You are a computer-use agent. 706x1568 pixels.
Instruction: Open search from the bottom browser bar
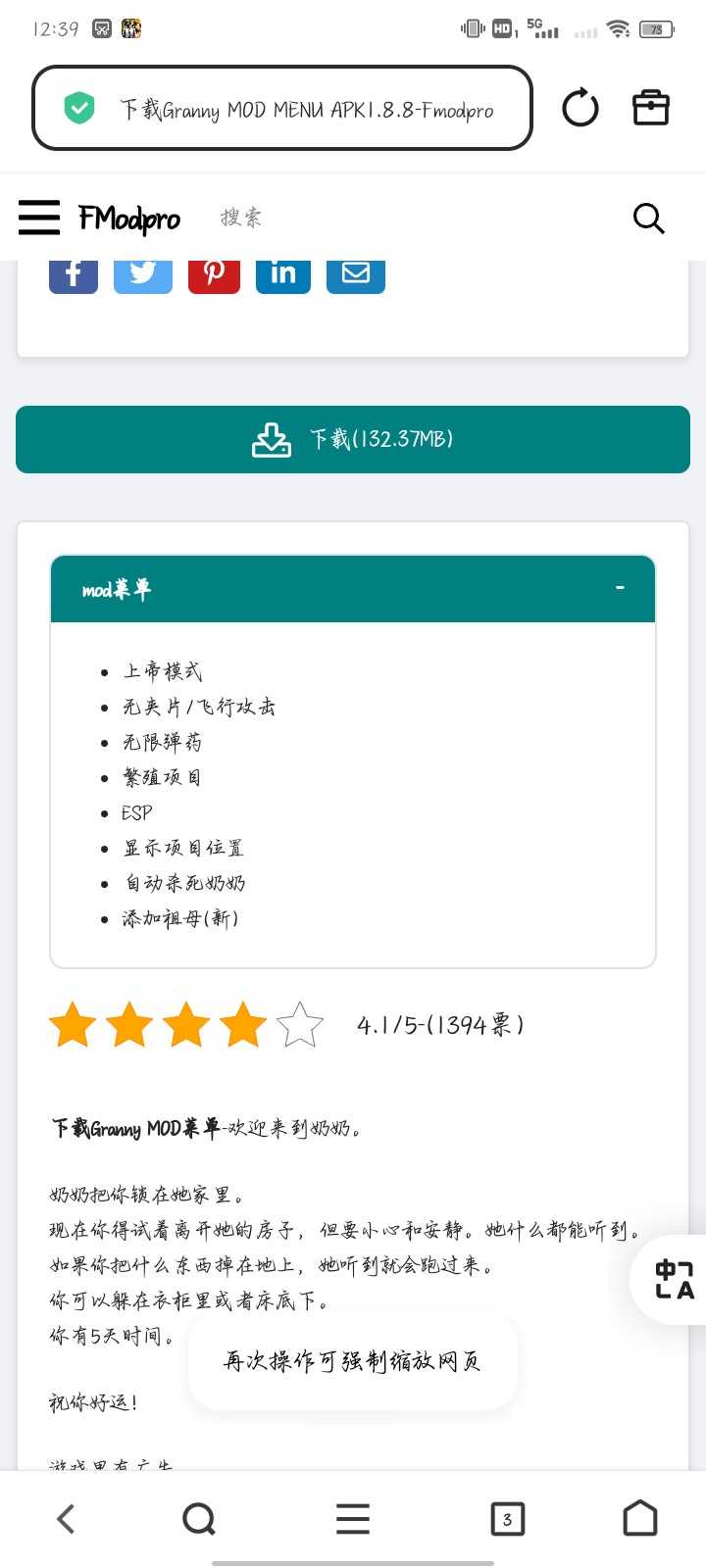tap(199, 1519)
